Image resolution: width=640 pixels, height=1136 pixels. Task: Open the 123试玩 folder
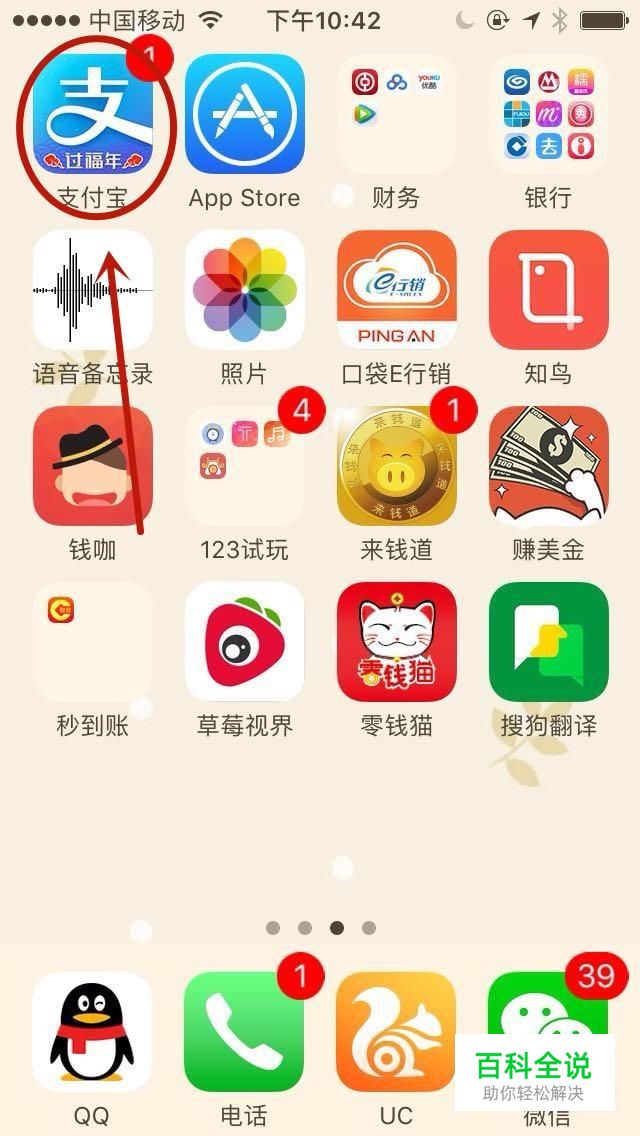click(244, 466)
